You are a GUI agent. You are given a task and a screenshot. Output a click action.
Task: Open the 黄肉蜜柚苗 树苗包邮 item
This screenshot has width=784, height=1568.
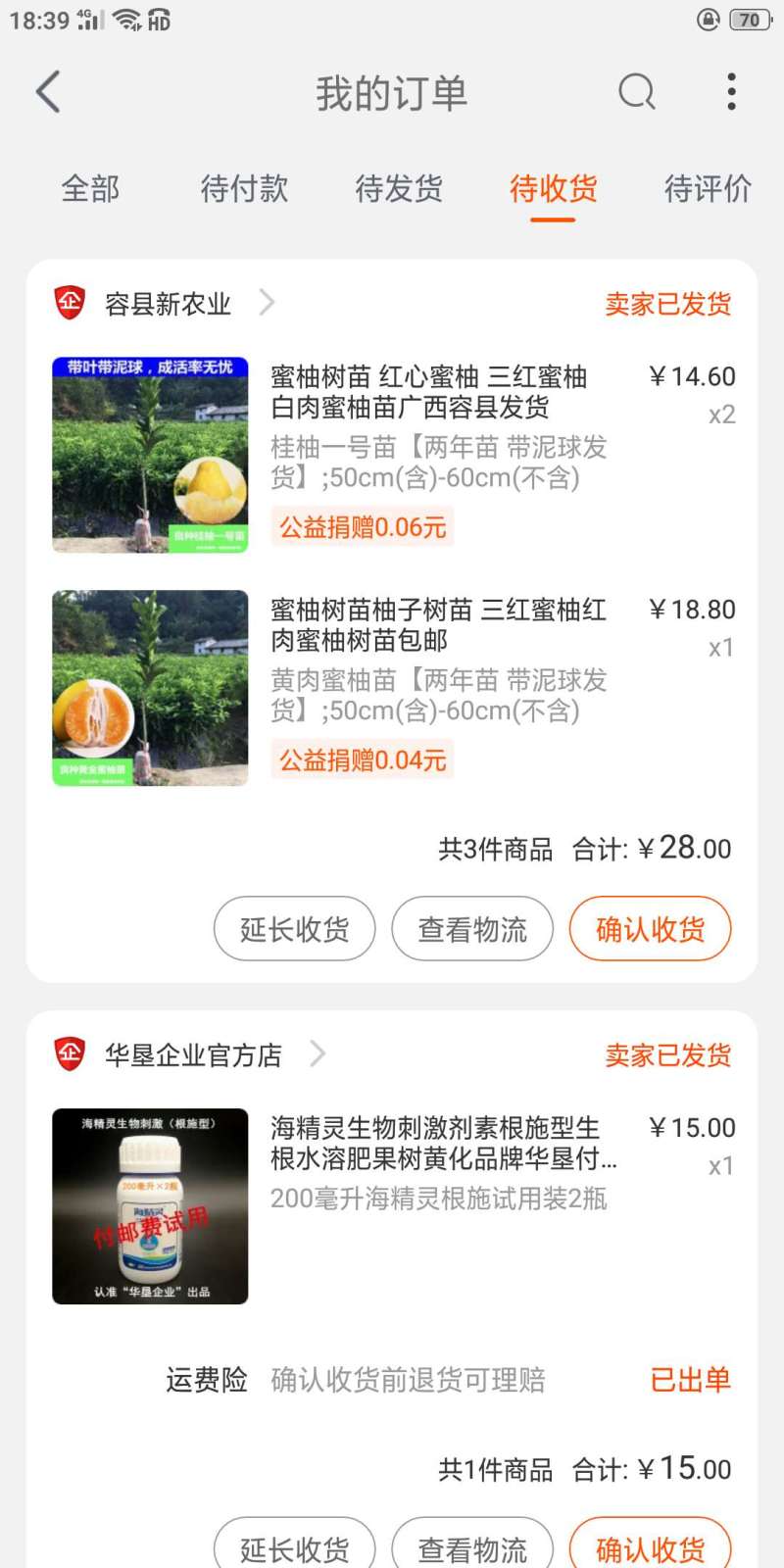click(x=392, y=688)
